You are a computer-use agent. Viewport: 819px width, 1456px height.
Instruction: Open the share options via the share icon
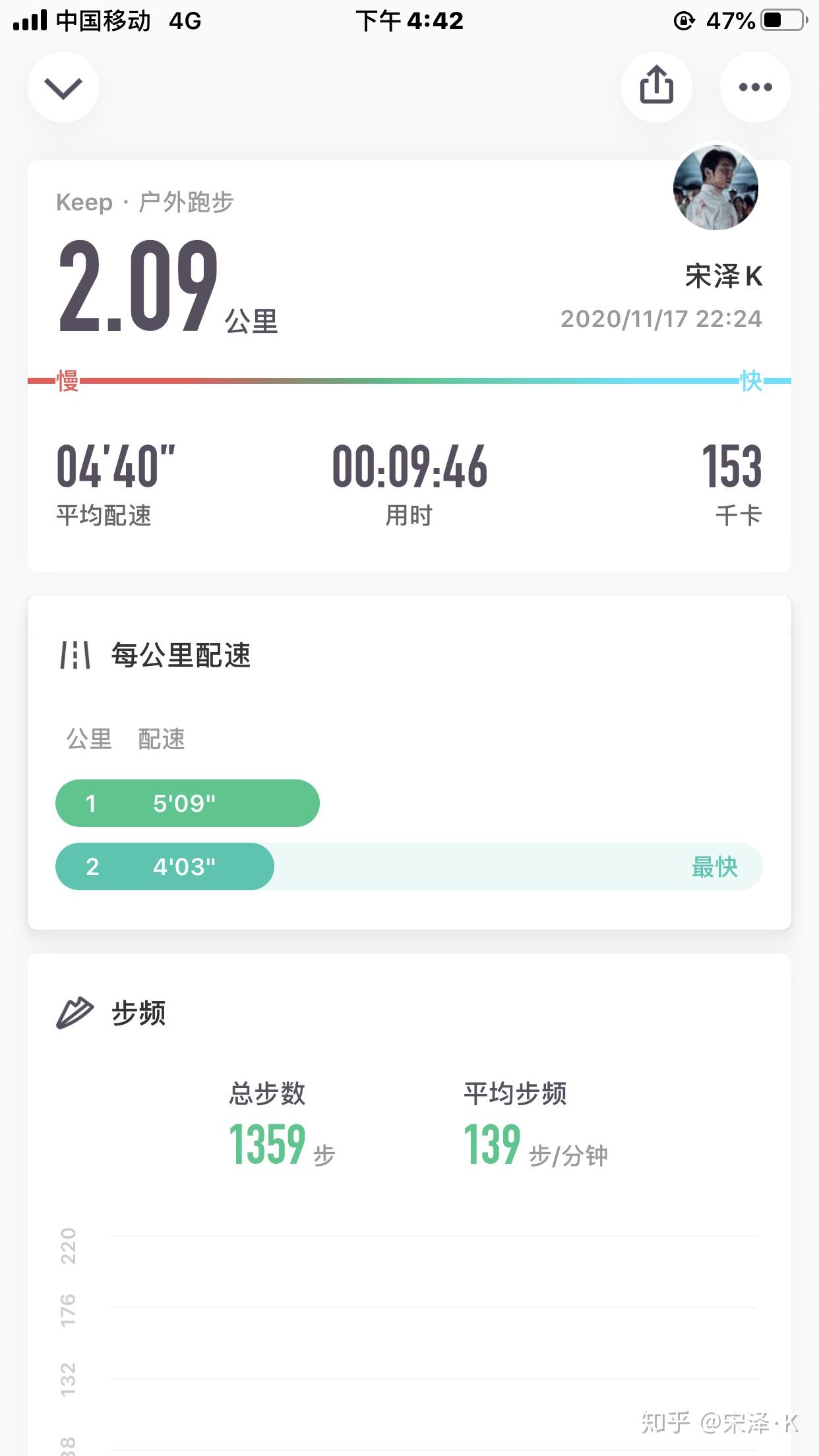[657, 86]
